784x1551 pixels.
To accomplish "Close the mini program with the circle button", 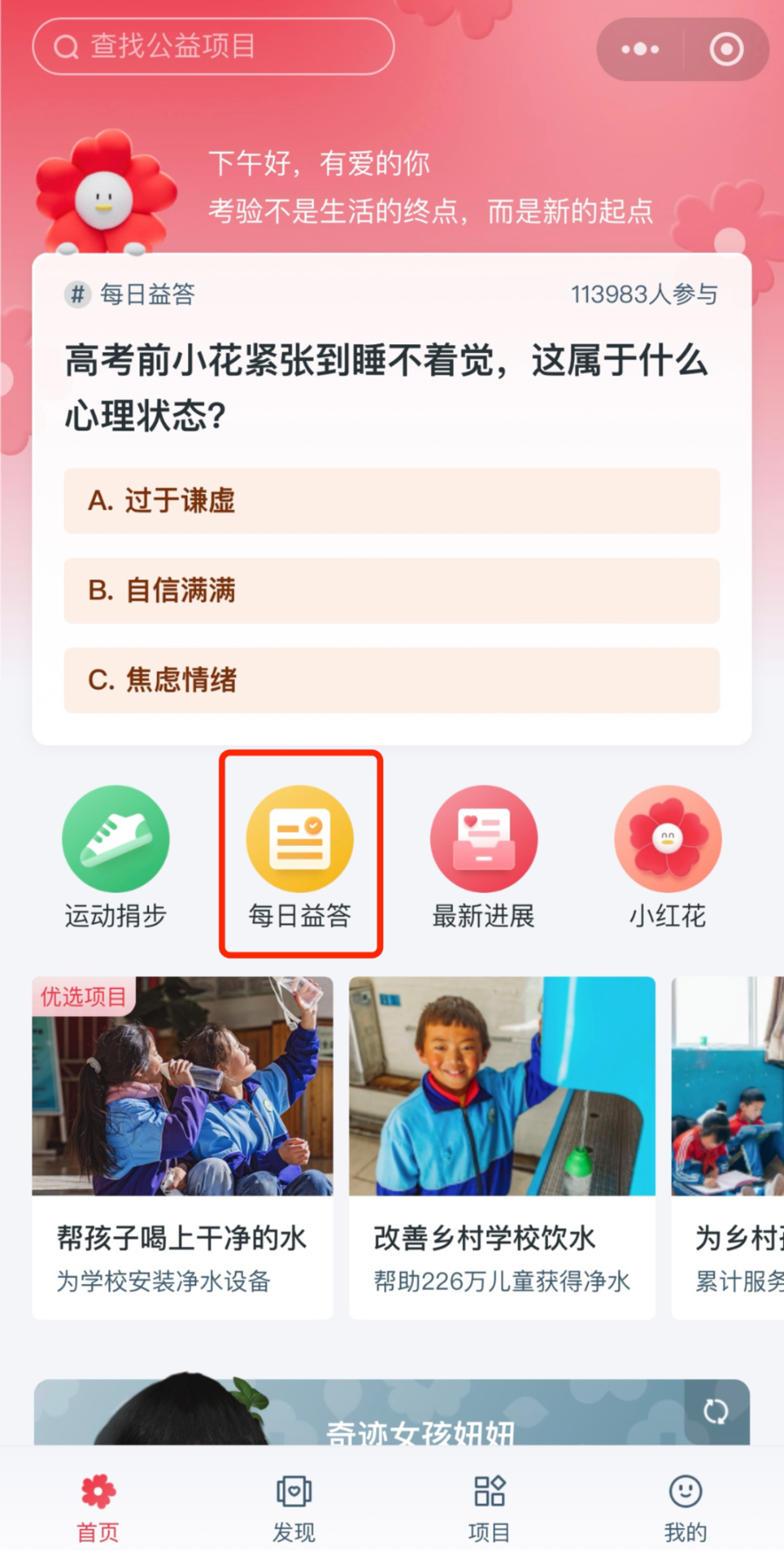I will 726,49.
